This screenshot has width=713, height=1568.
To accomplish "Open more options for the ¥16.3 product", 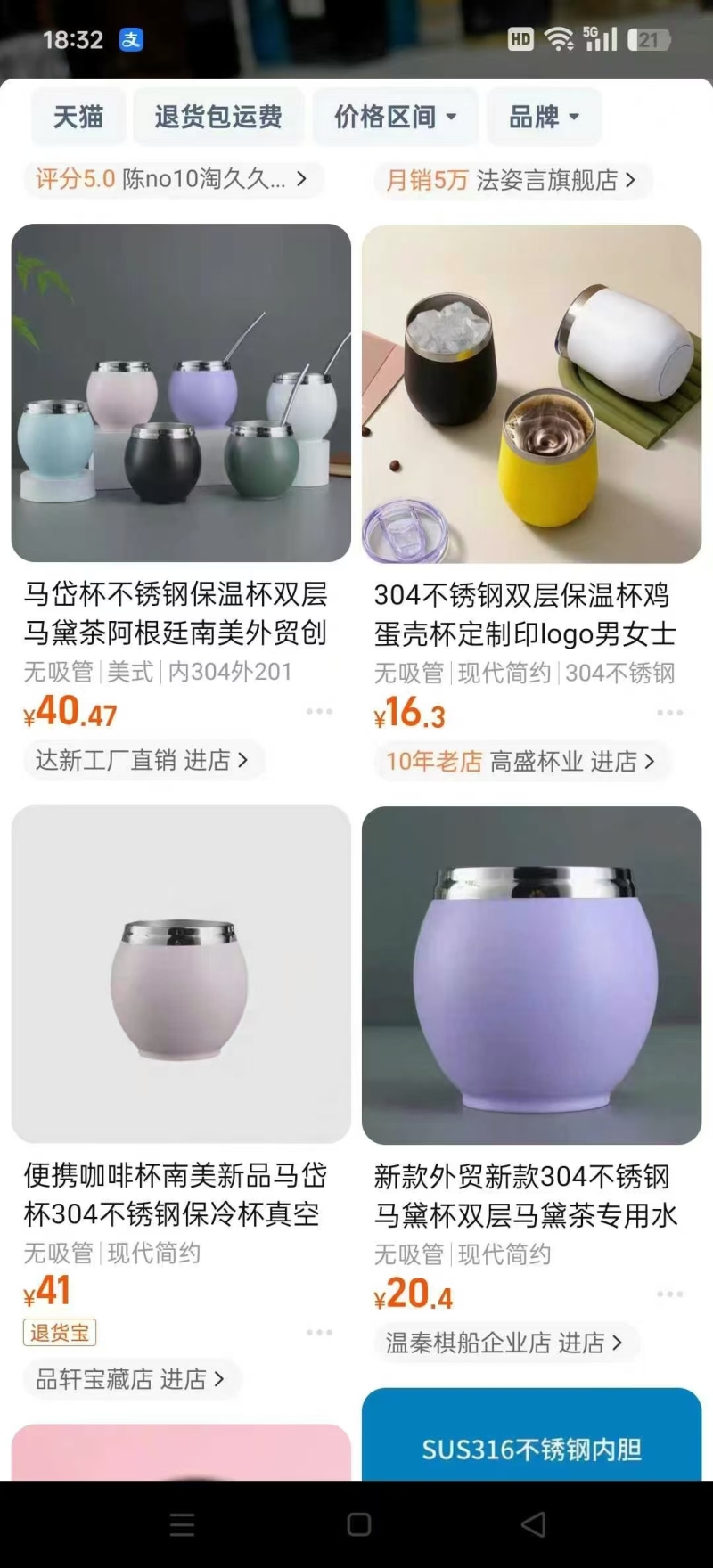I will (669, 712).
